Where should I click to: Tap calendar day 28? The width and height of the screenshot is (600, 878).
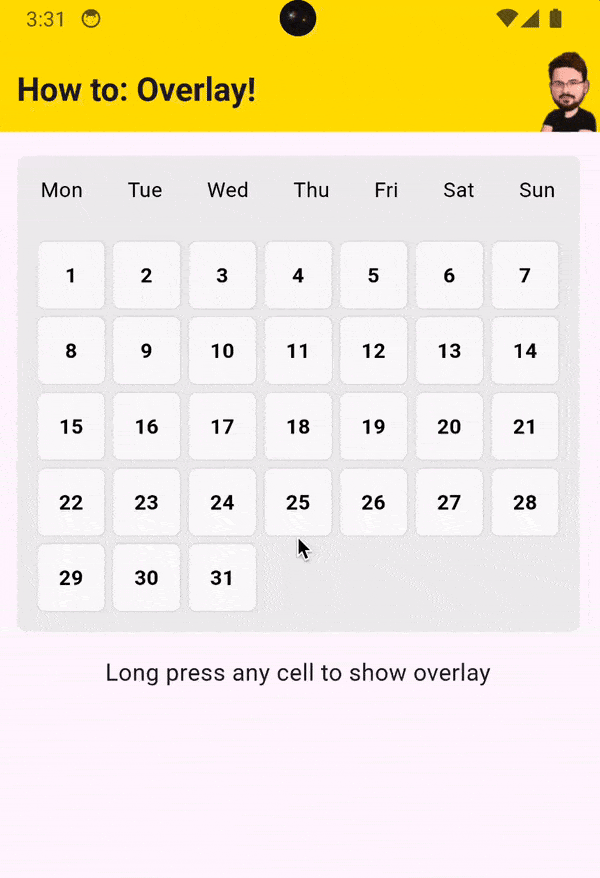pyautogui.click(x=525, y=502)
